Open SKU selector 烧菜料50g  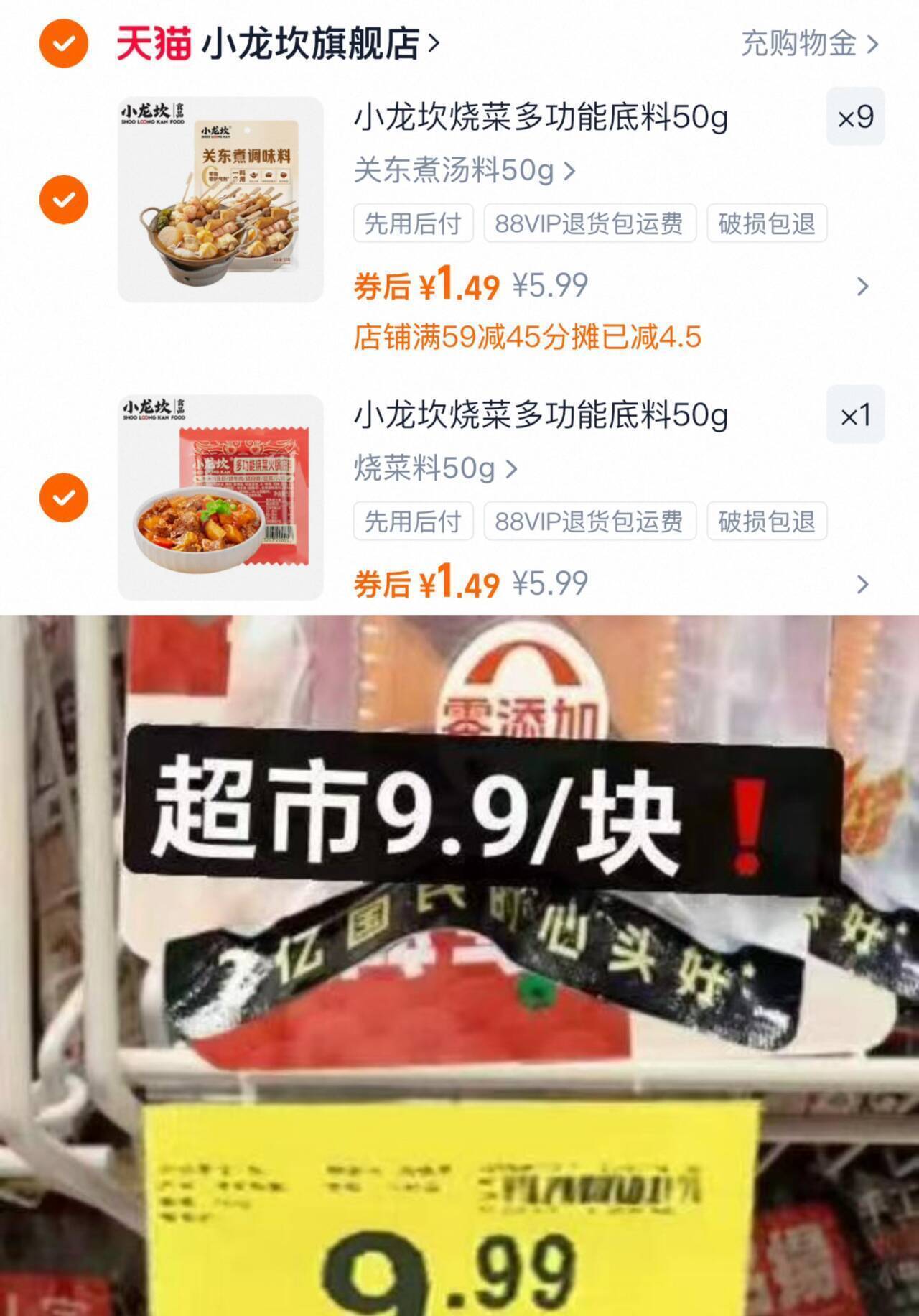click(x=431, y=467)
